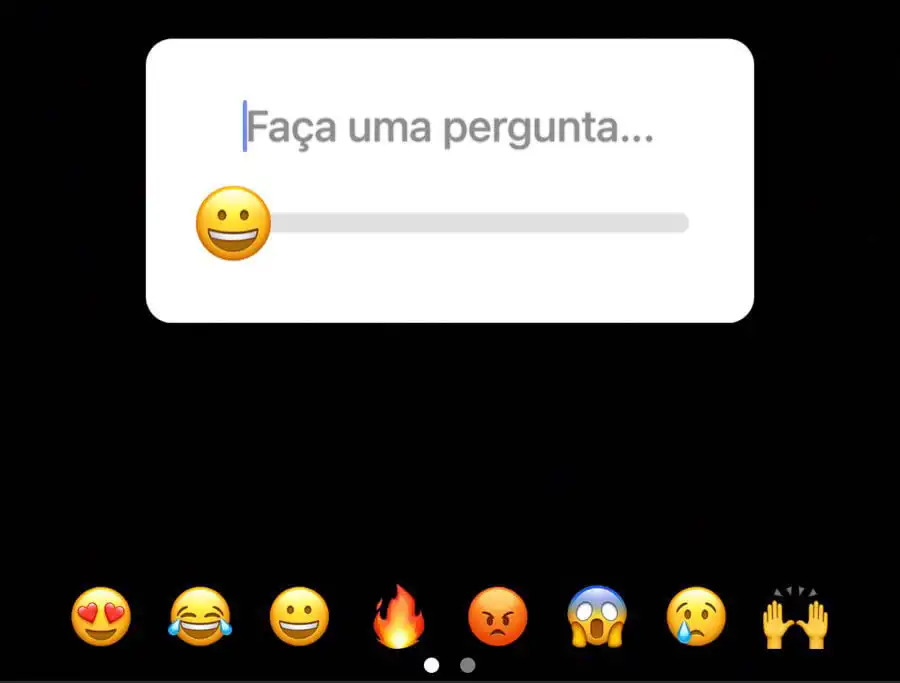Pick the screaming face emoji

[597, 616]
